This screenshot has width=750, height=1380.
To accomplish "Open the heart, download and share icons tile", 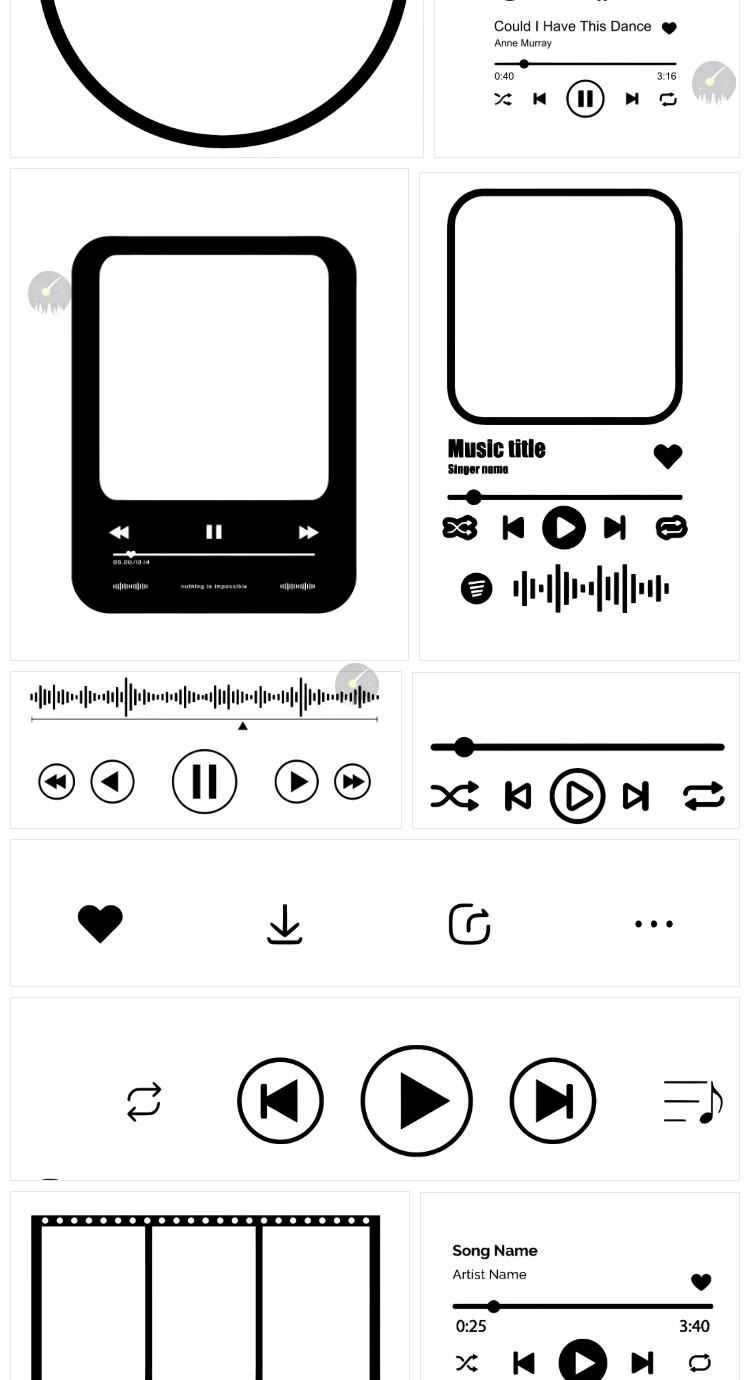I will coord(375,913).
